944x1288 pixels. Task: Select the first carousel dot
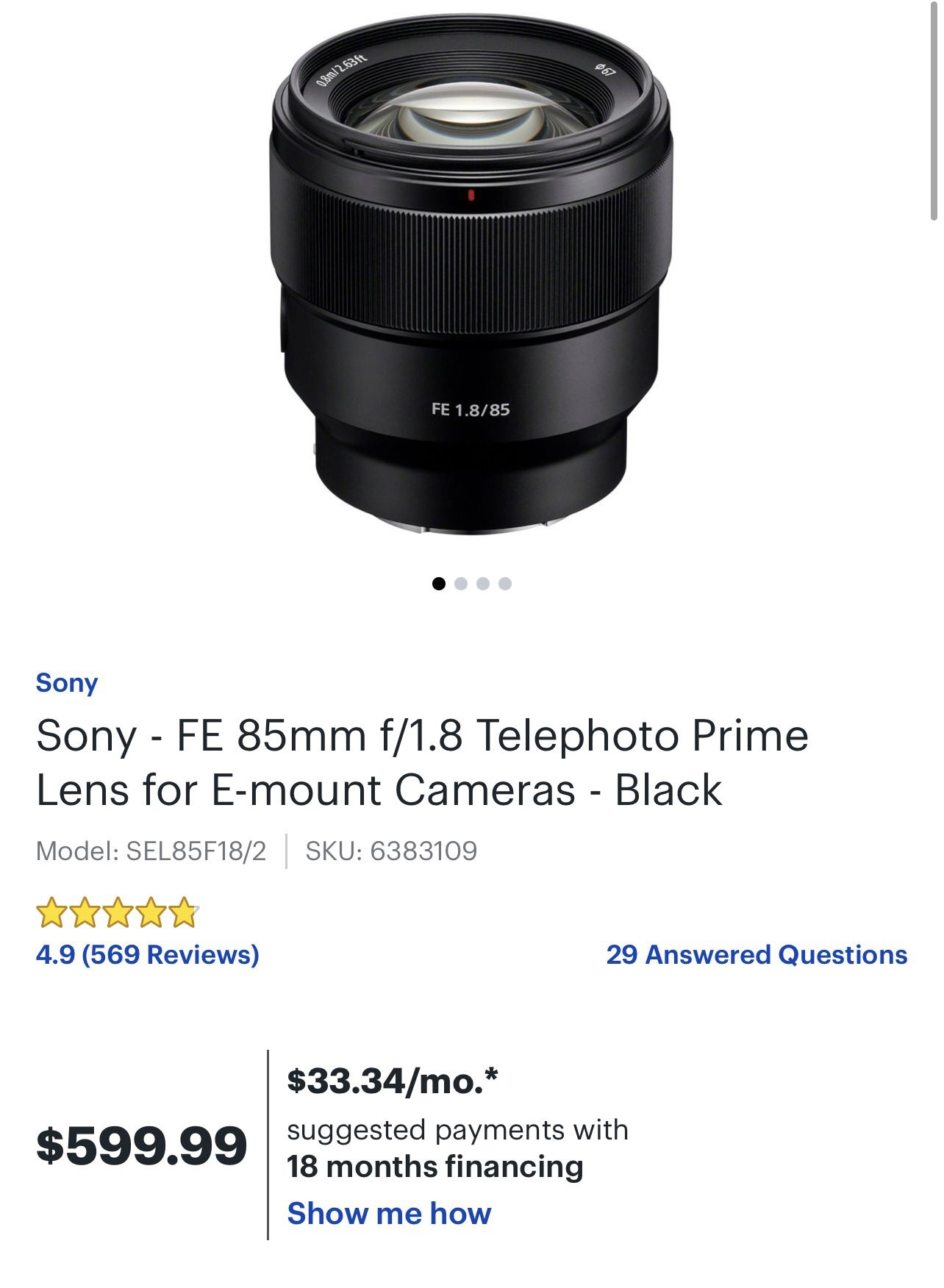[x=440, y=583]
